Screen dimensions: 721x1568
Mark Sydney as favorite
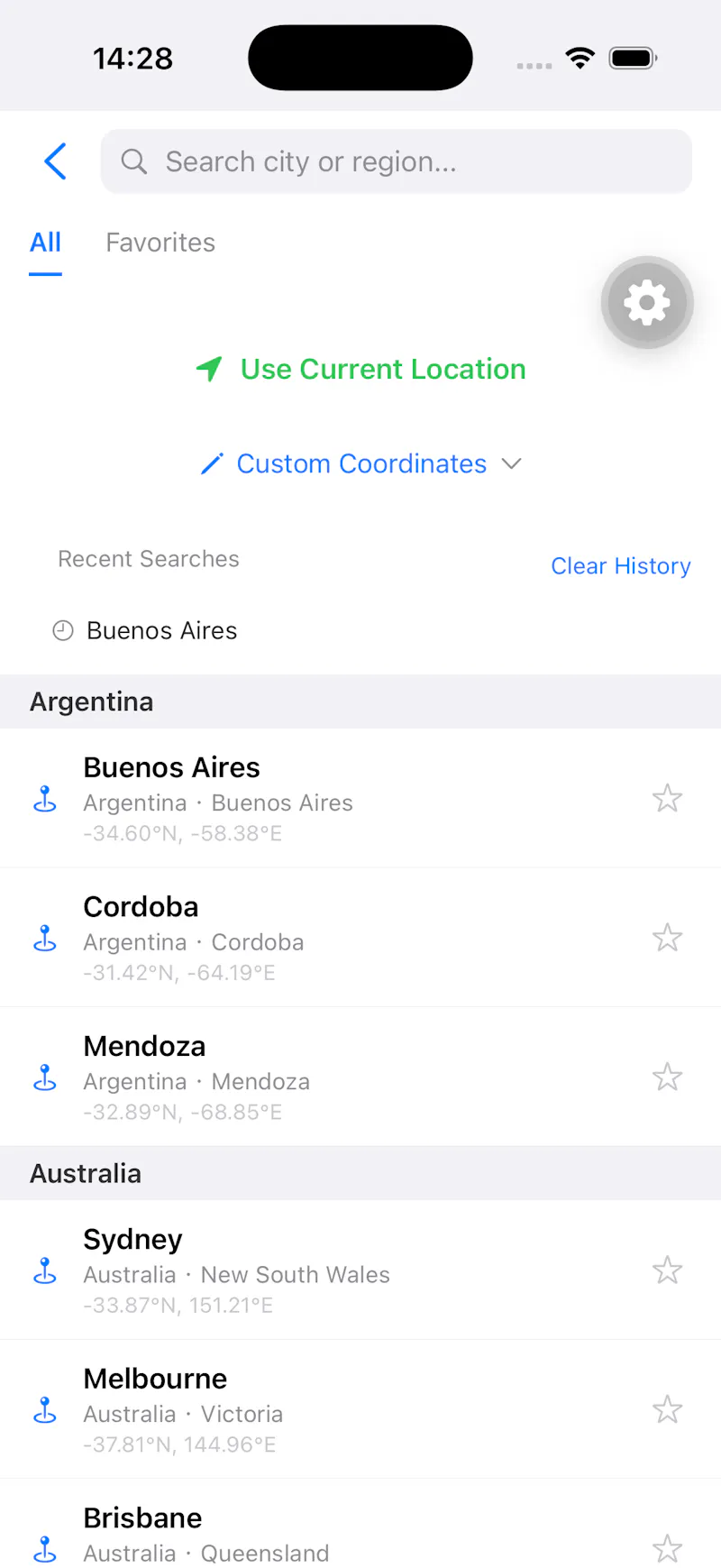tap(668, 1270)
